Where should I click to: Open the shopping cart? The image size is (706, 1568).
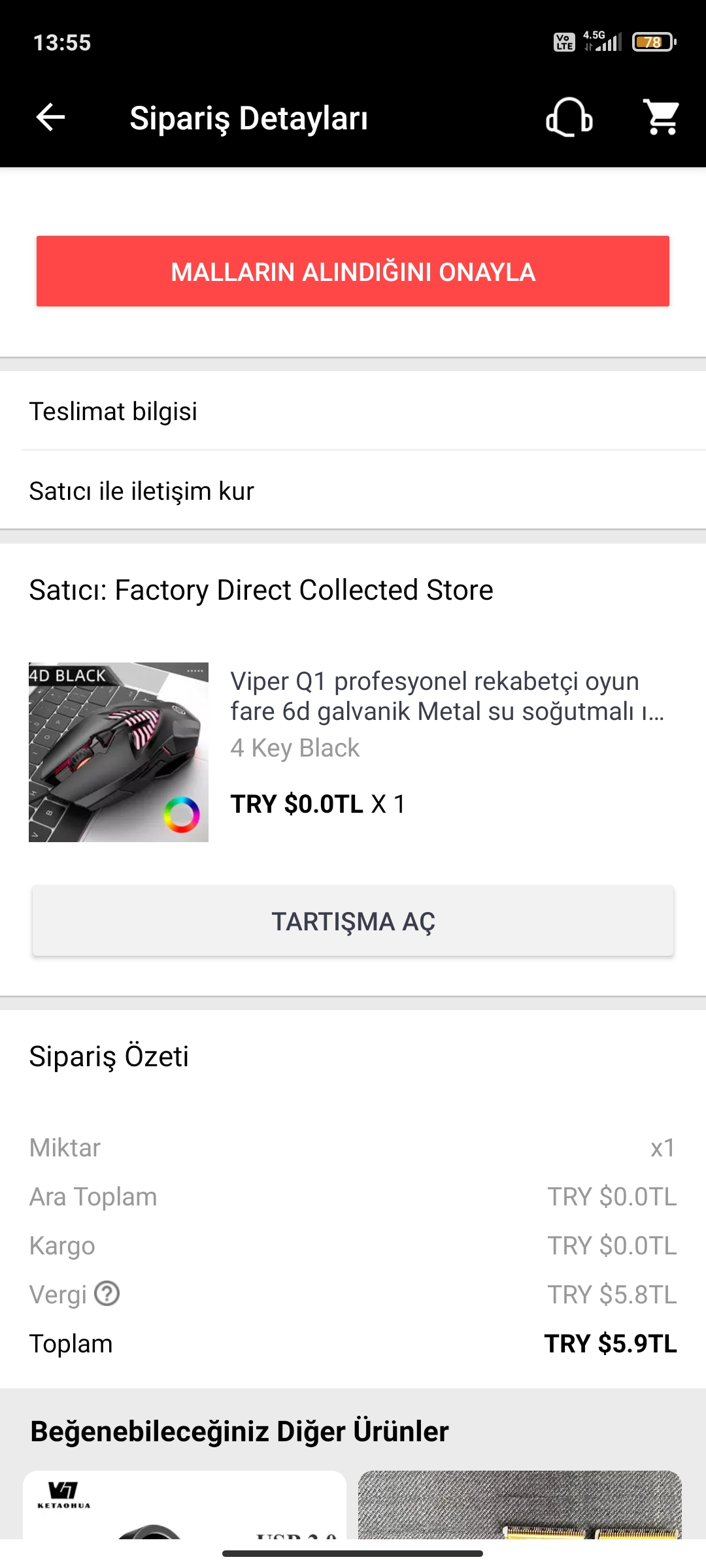coord(661,118)
